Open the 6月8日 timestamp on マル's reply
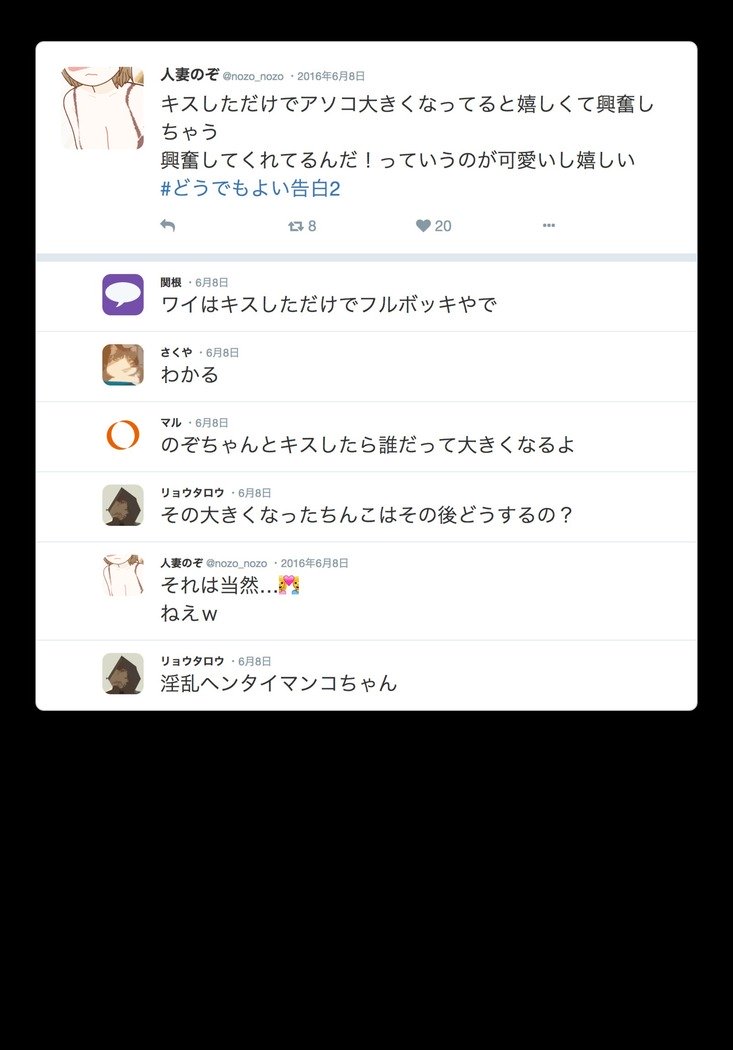This screenshot has width=733, height=1050. click(210, 422)
